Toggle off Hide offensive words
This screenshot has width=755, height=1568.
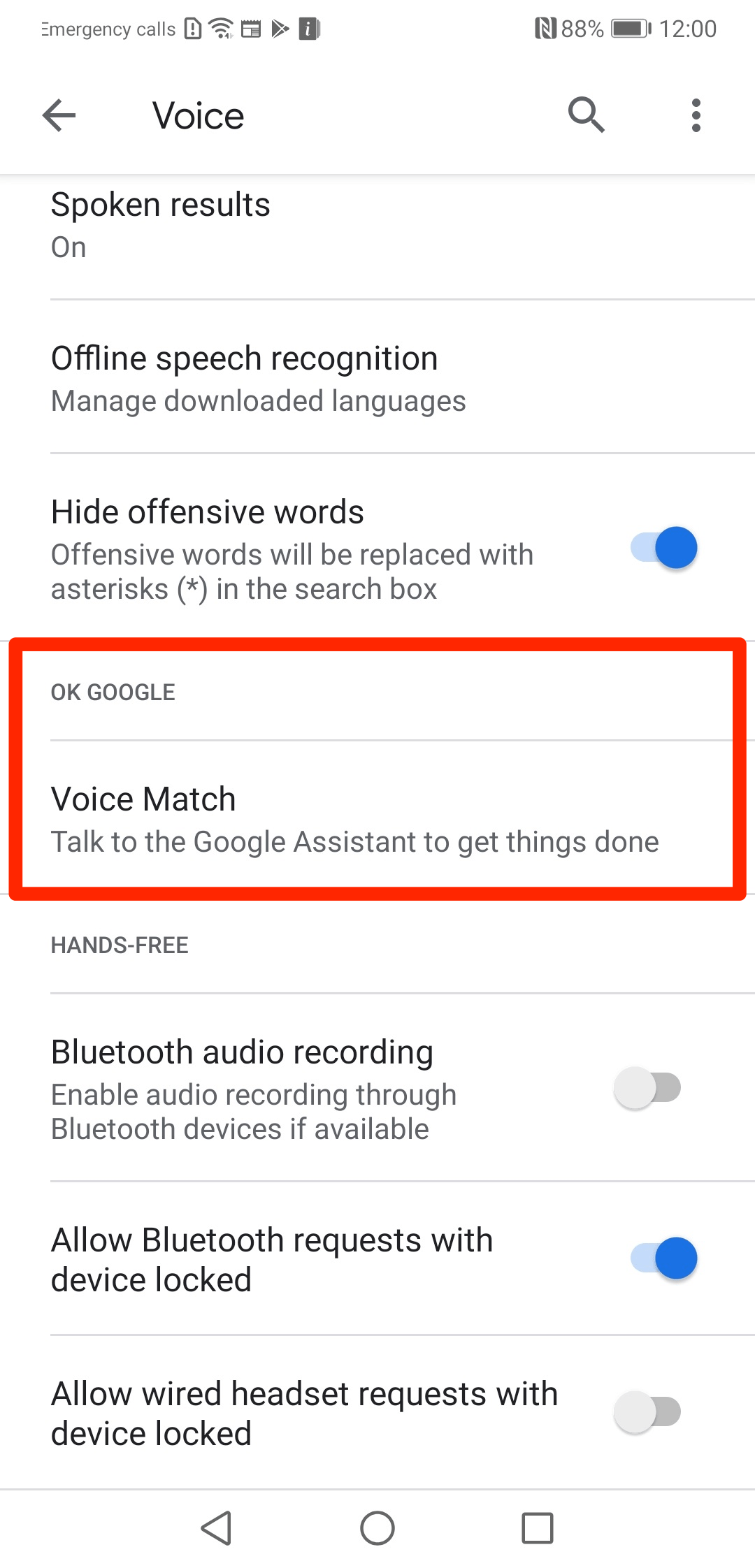(x=661, y=548)
